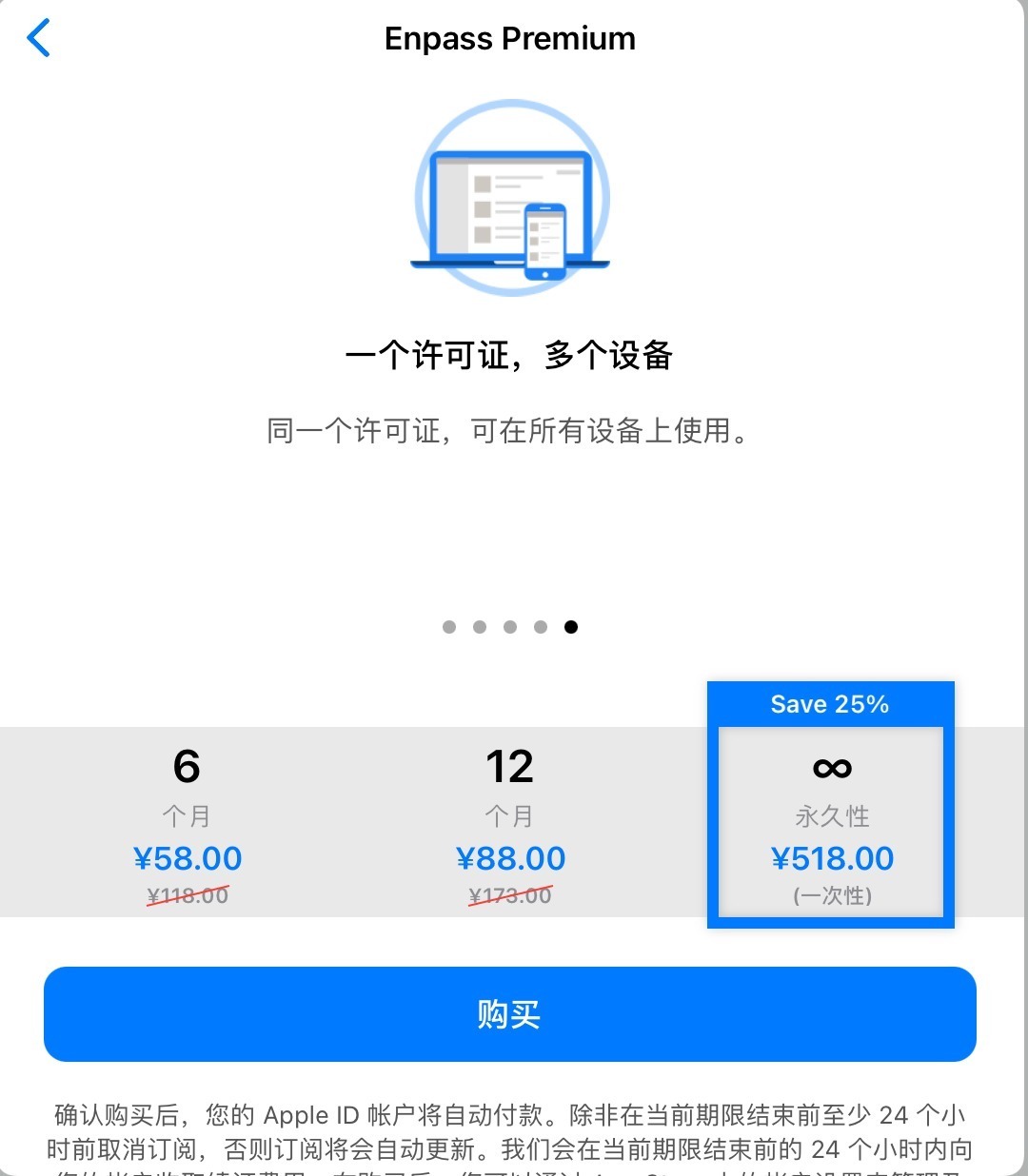Image resolution: width=1028 pixels, height=1176 pixels.
Task: Jump to the first page indicator dot
Action: [449, 627]
